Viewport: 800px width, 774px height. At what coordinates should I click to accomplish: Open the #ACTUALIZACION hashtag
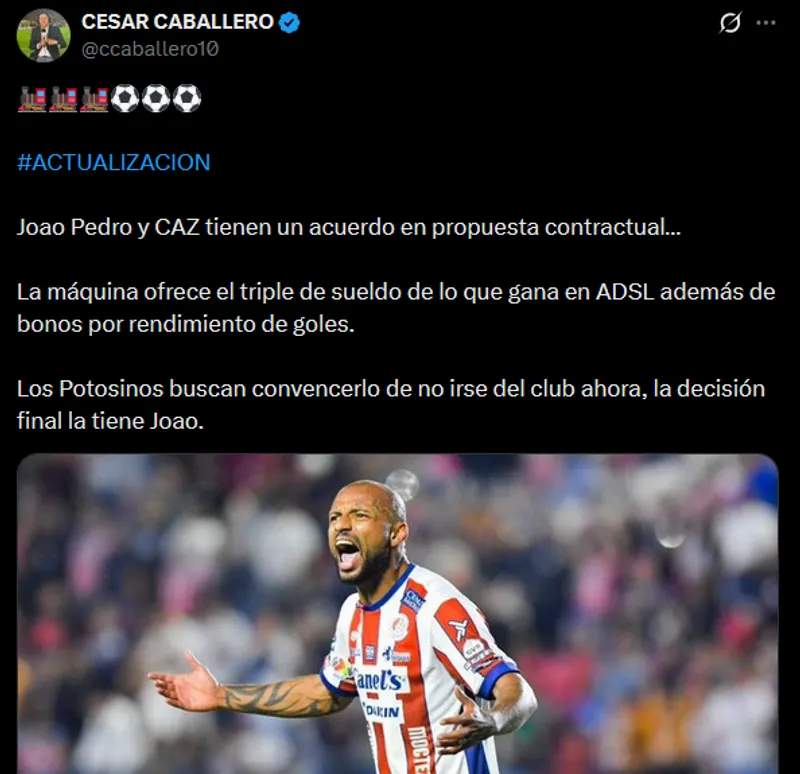pyautogui.click(x=114, y=163)
